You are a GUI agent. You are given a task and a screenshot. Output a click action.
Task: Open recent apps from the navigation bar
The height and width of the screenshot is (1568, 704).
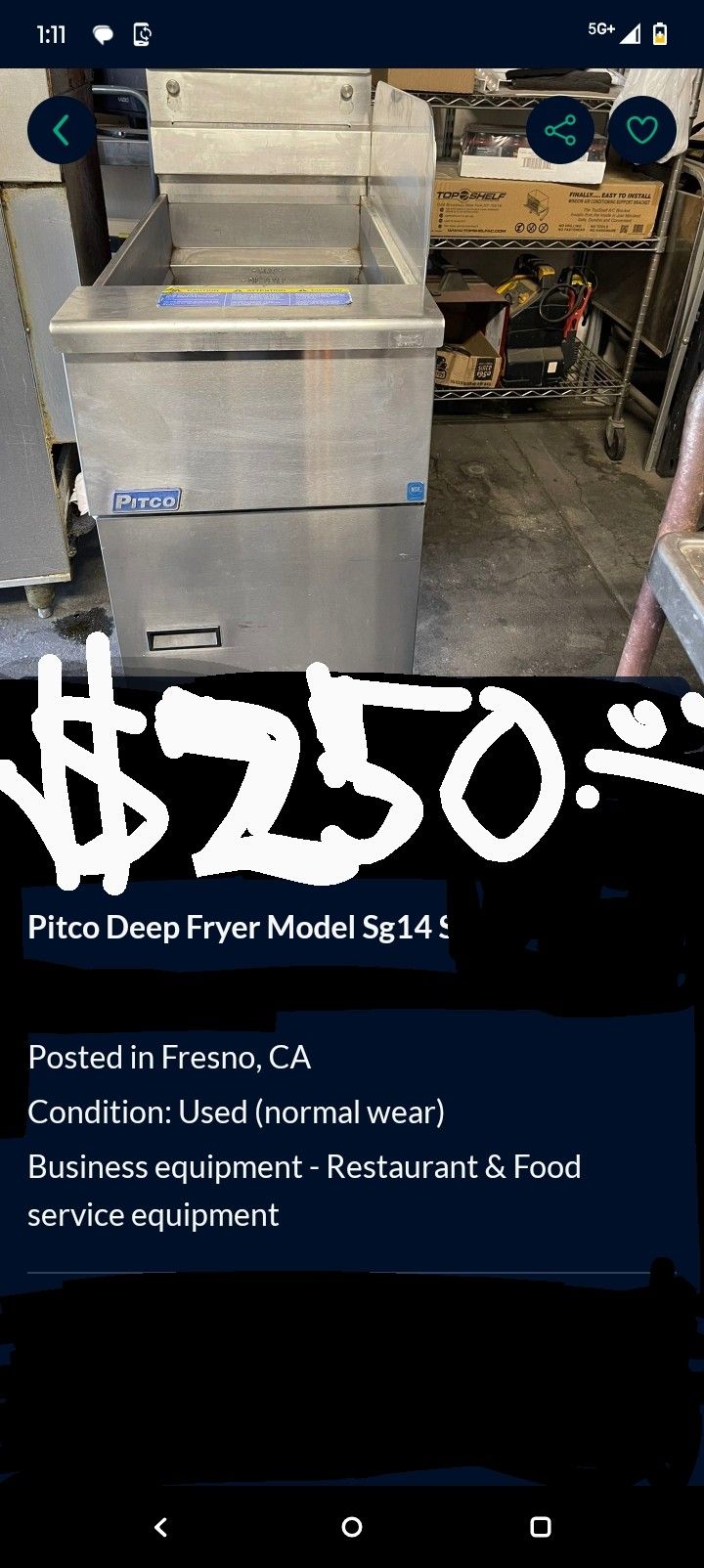[540, 1527]
